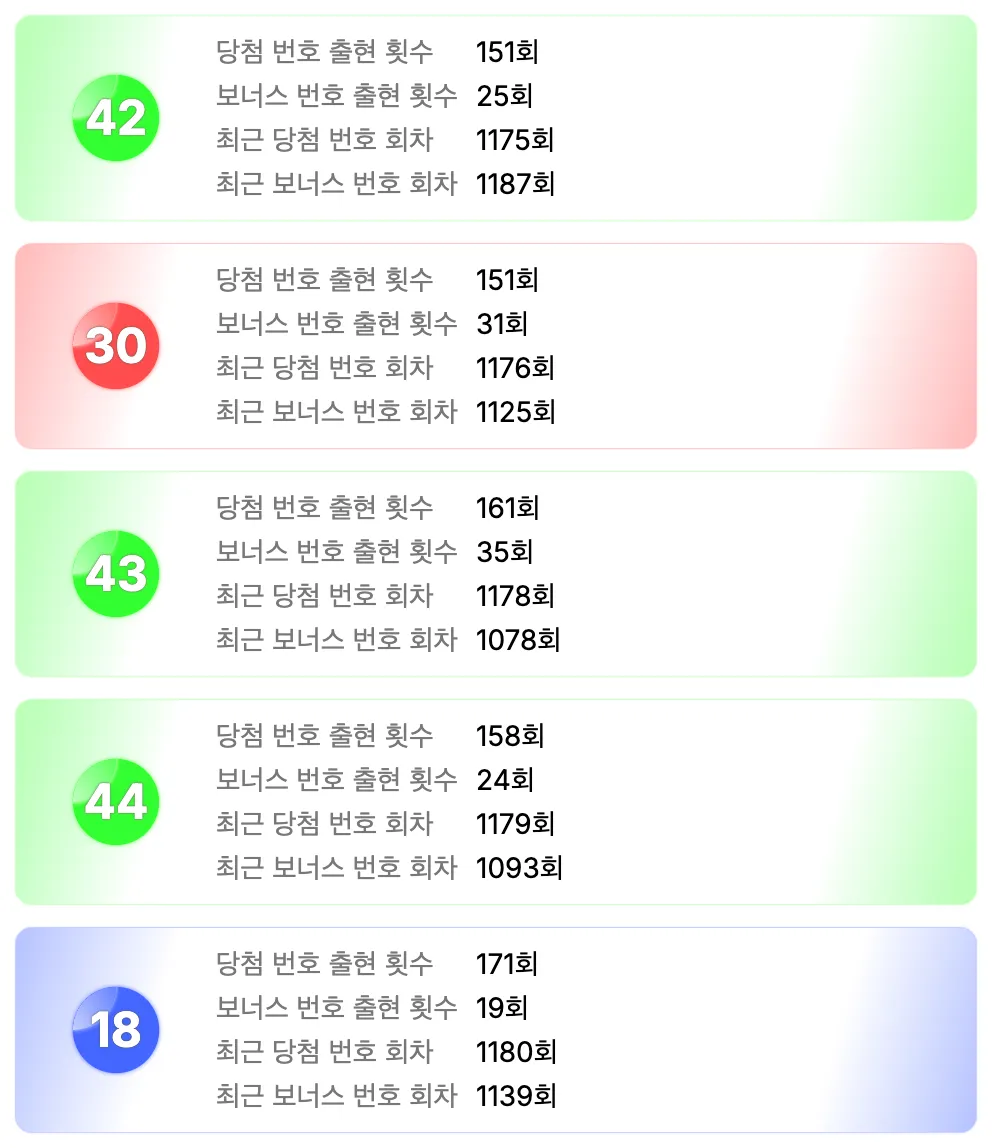
Task: Tap the ball icon in the red card
Action: click(115, 345)
